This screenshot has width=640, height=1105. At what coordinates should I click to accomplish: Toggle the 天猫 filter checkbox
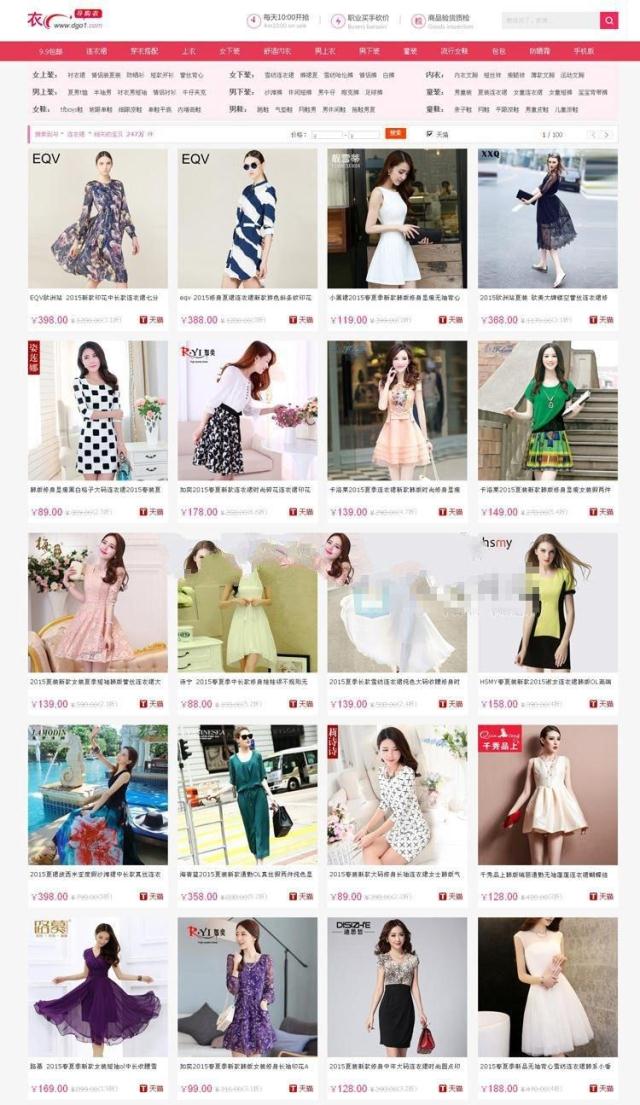[430, 133]
